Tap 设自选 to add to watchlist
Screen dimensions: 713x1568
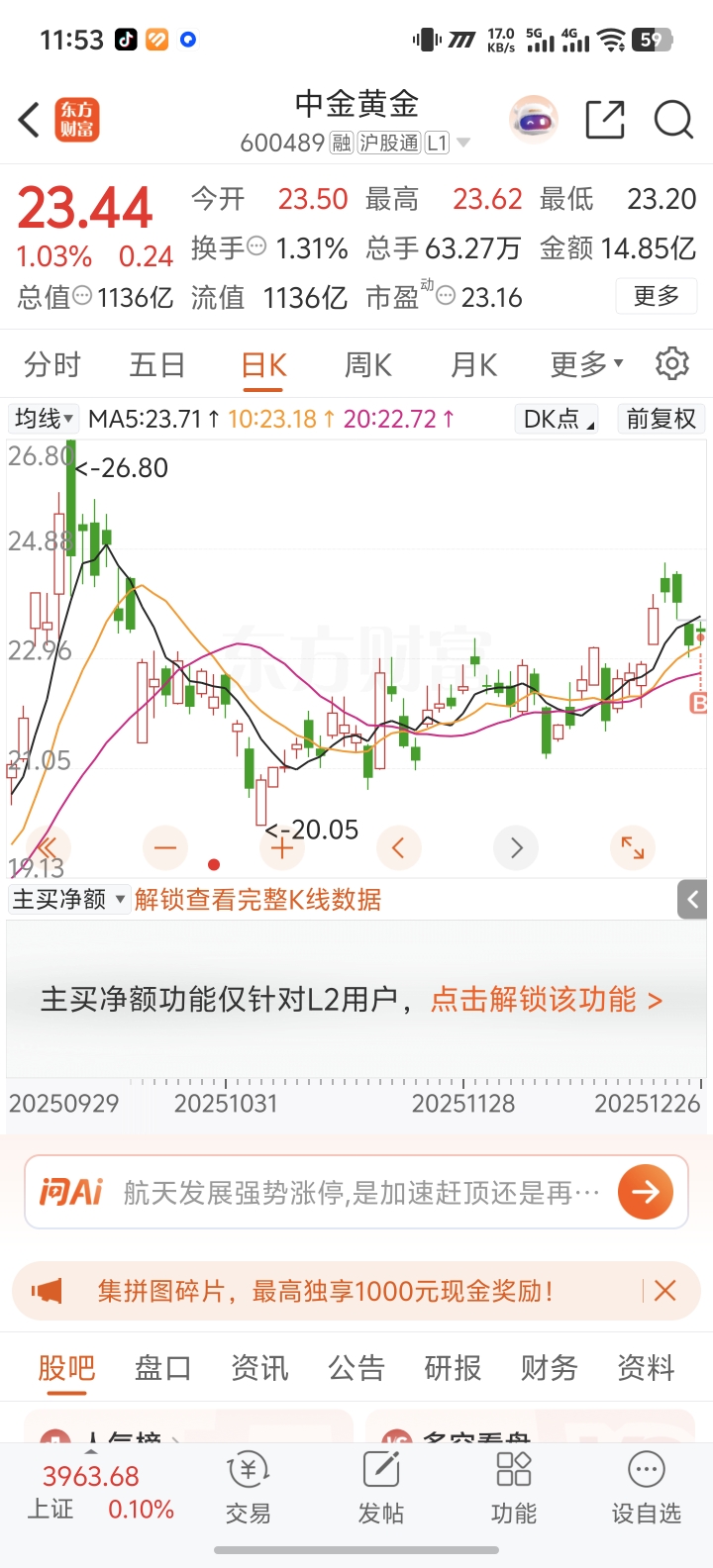coord(646,1488)
